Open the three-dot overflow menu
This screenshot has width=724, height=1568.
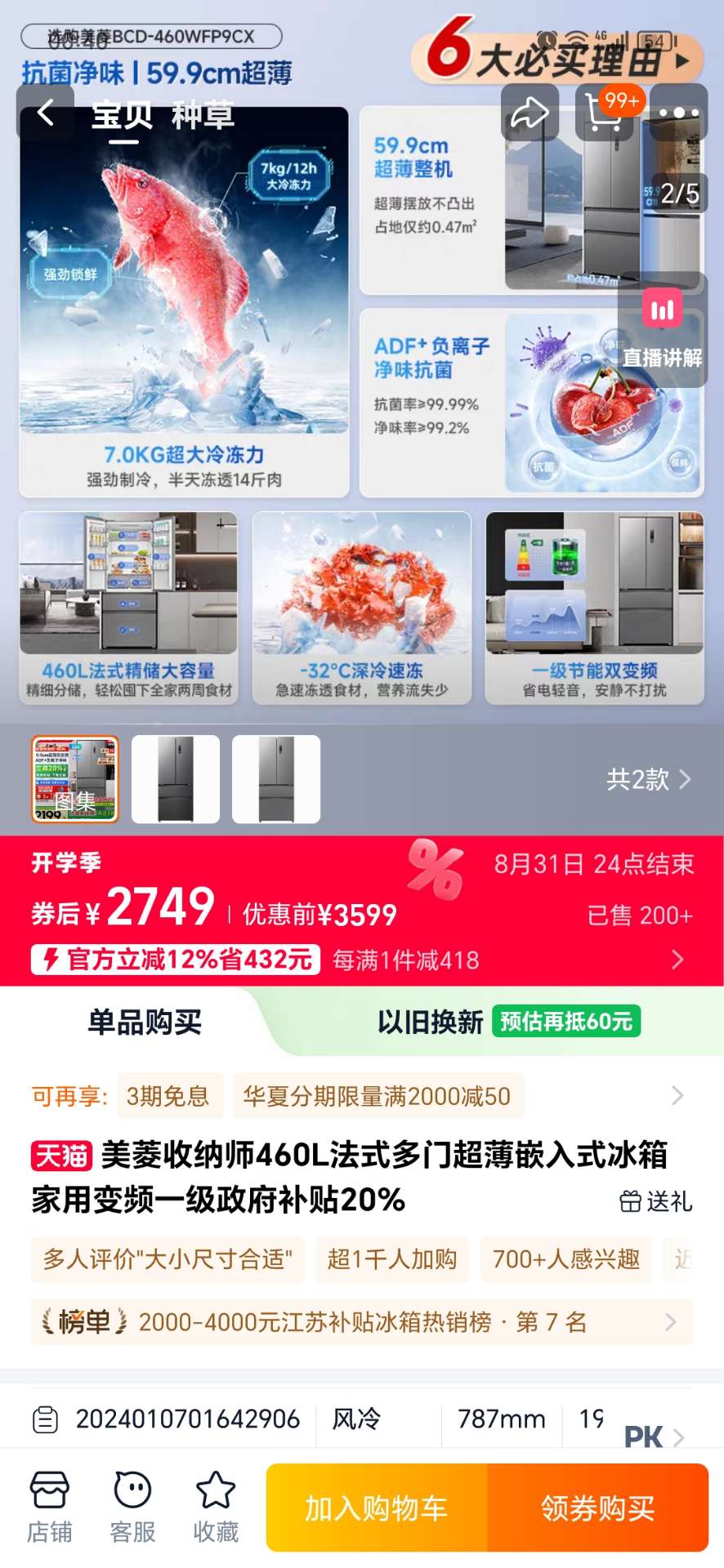coord(678,113)
